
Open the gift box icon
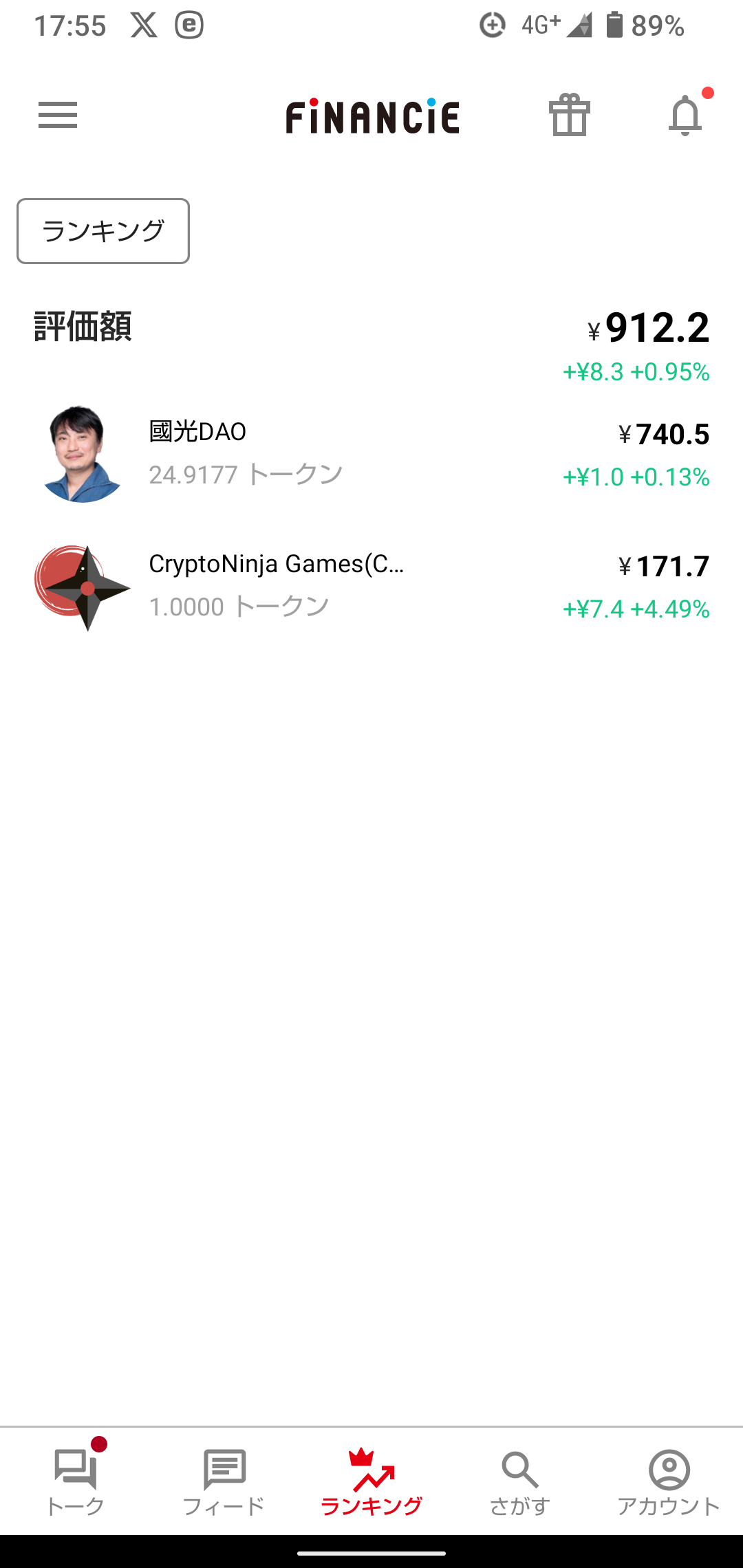pyautogui.click(x=570, y=115)
